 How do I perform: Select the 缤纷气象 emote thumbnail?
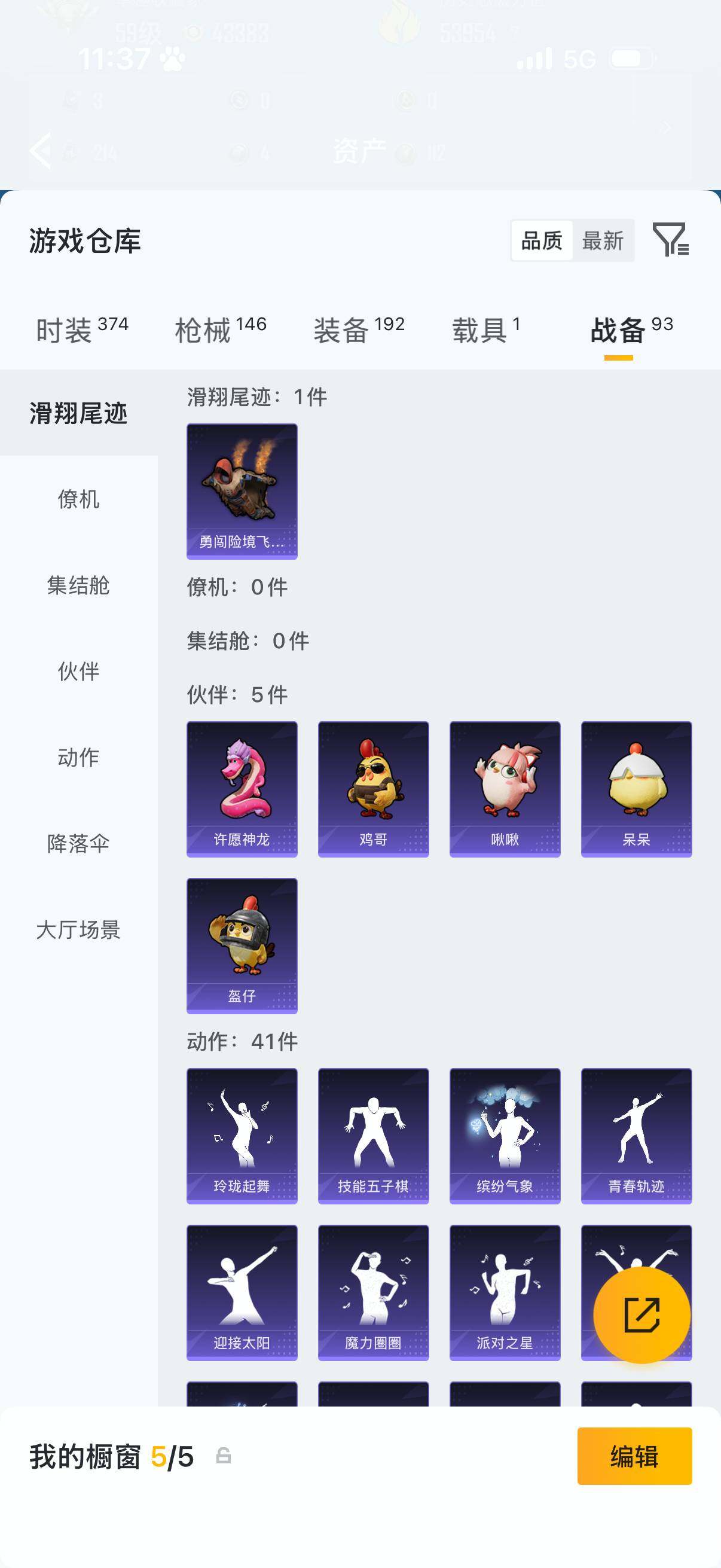(x=505, y=1133)
